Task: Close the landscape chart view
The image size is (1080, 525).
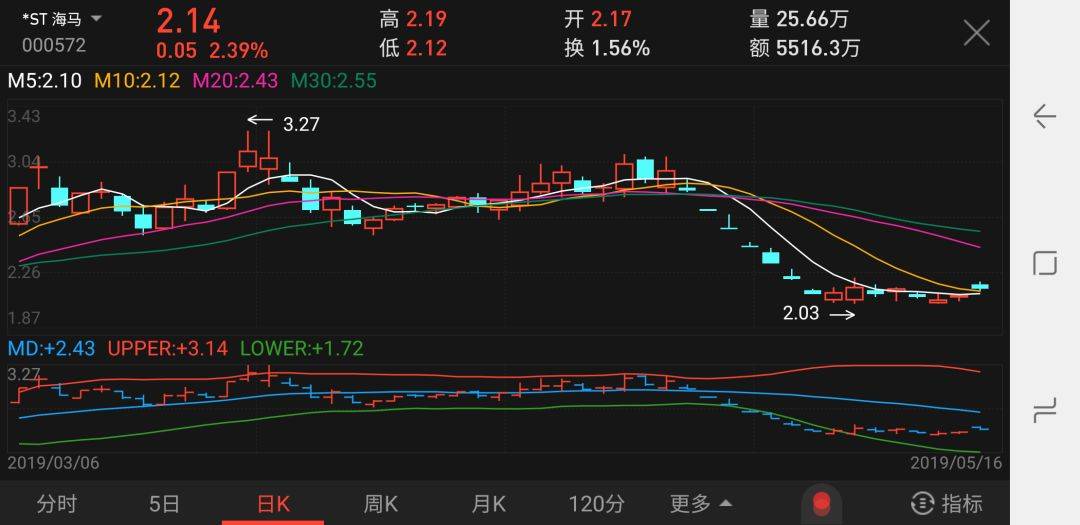Action: pos(975,33)
